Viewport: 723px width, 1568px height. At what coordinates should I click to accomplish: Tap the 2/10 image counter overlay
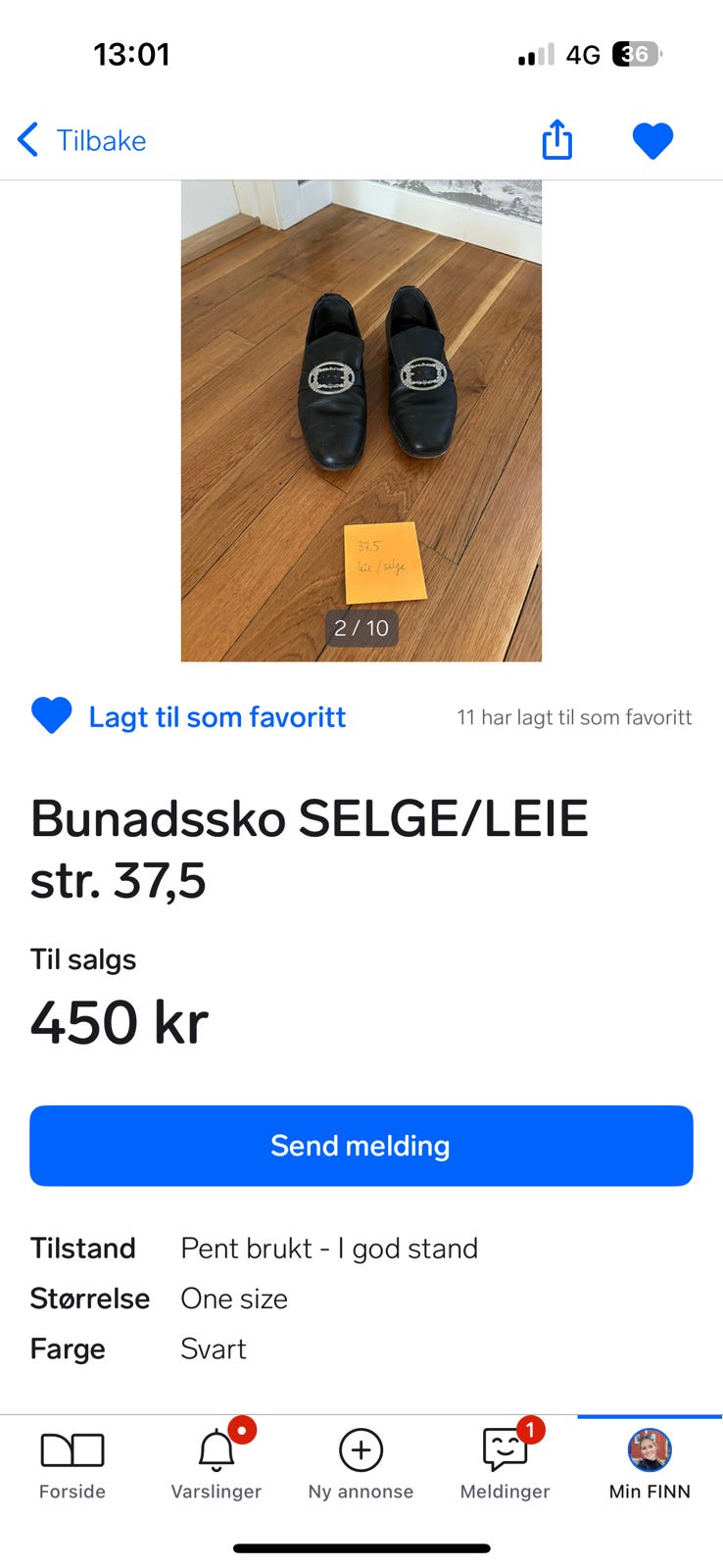coord(361,628)
